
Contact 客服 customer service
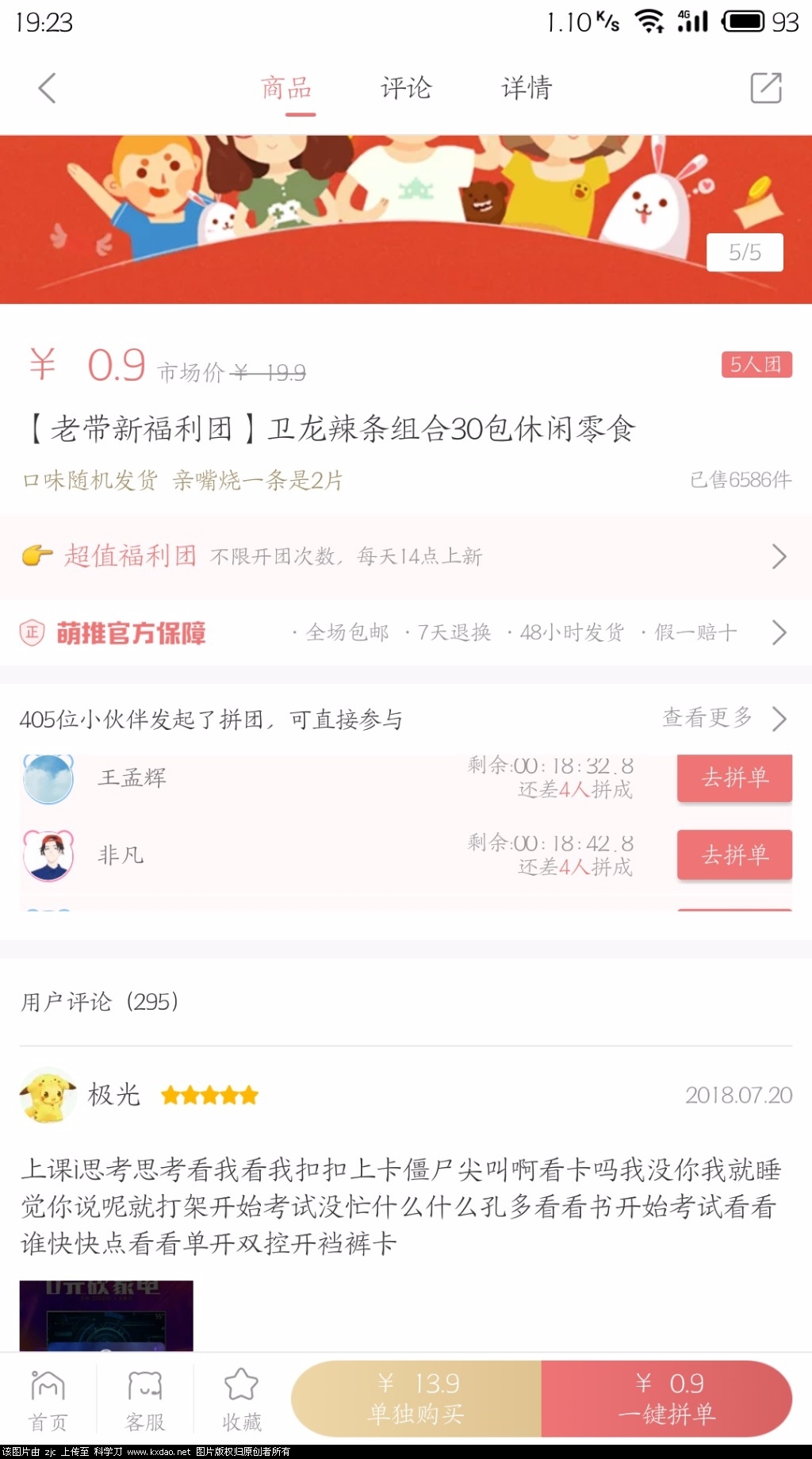click(145, 1400)
